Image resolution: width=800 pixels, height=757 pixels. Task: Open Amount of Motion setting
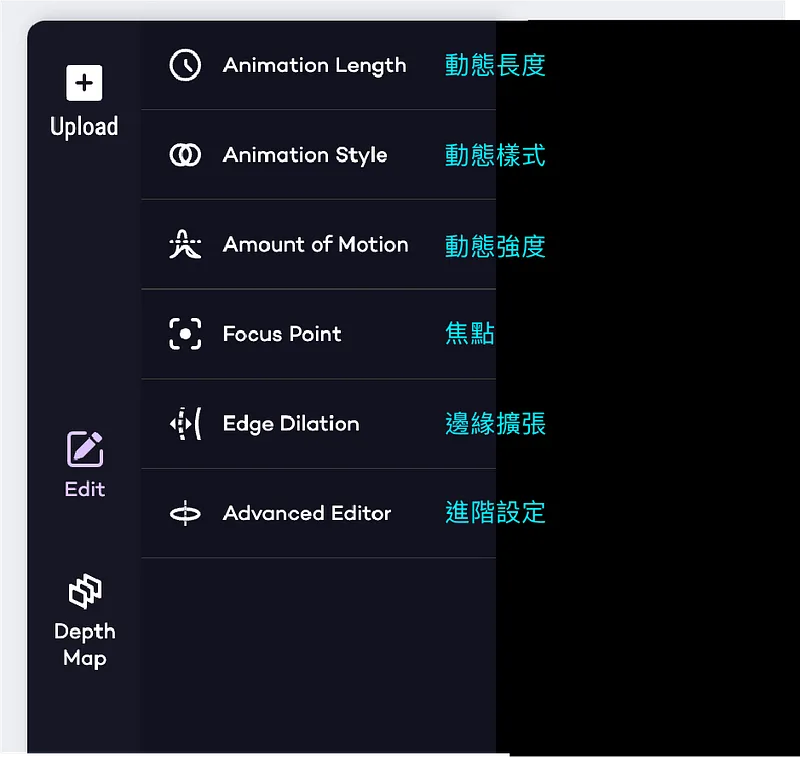coord(318,244)
